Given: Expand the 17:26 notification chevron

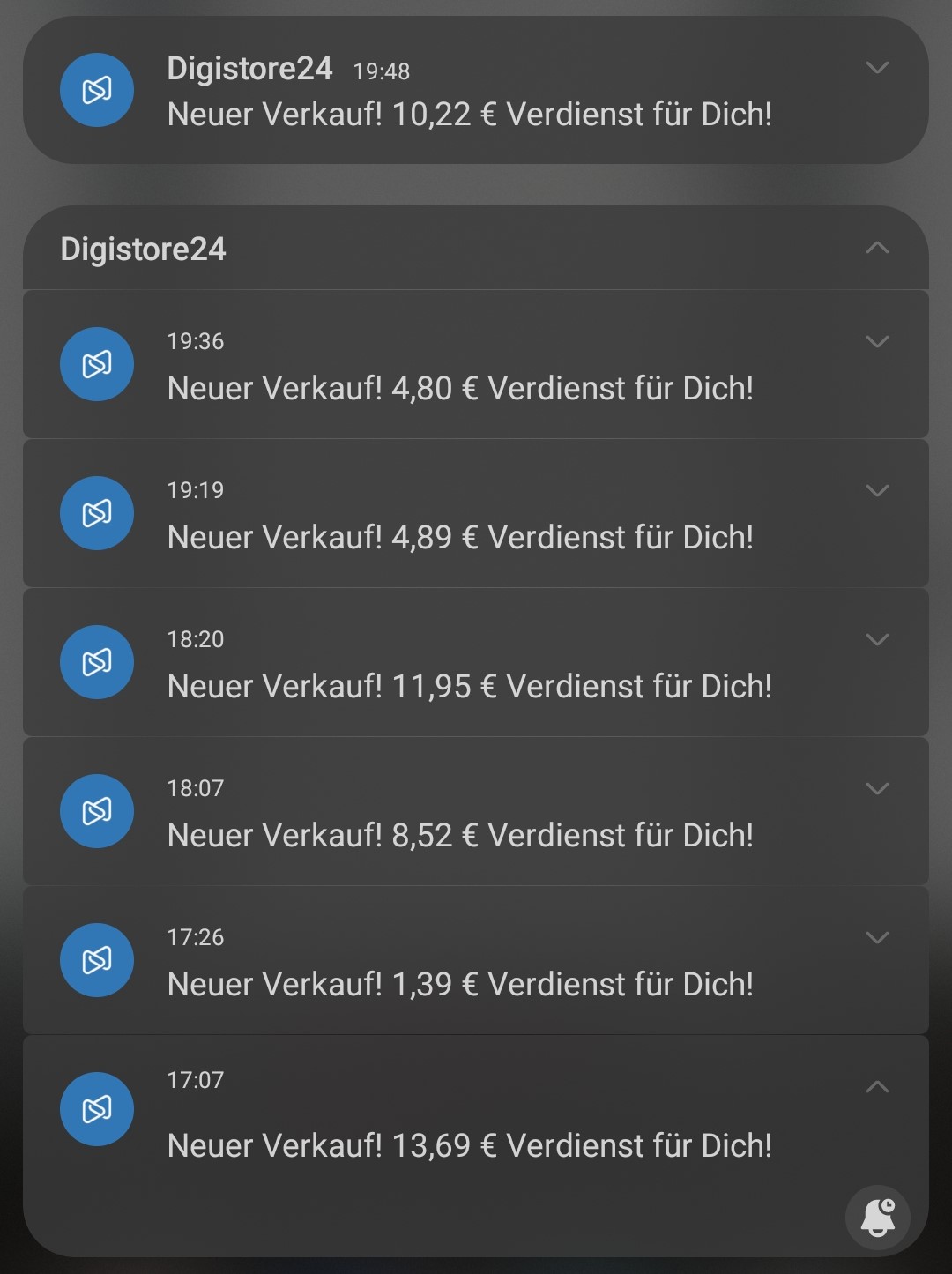Looking at the screenshot, I should 876,938.
